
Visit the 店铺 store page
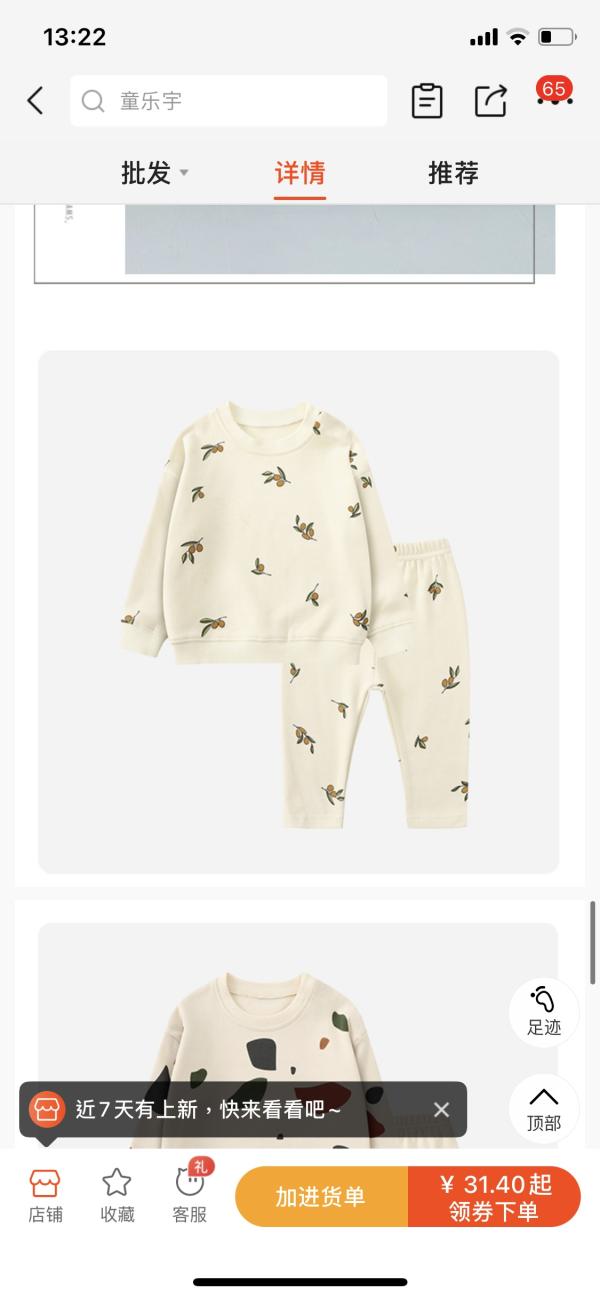45,1196
